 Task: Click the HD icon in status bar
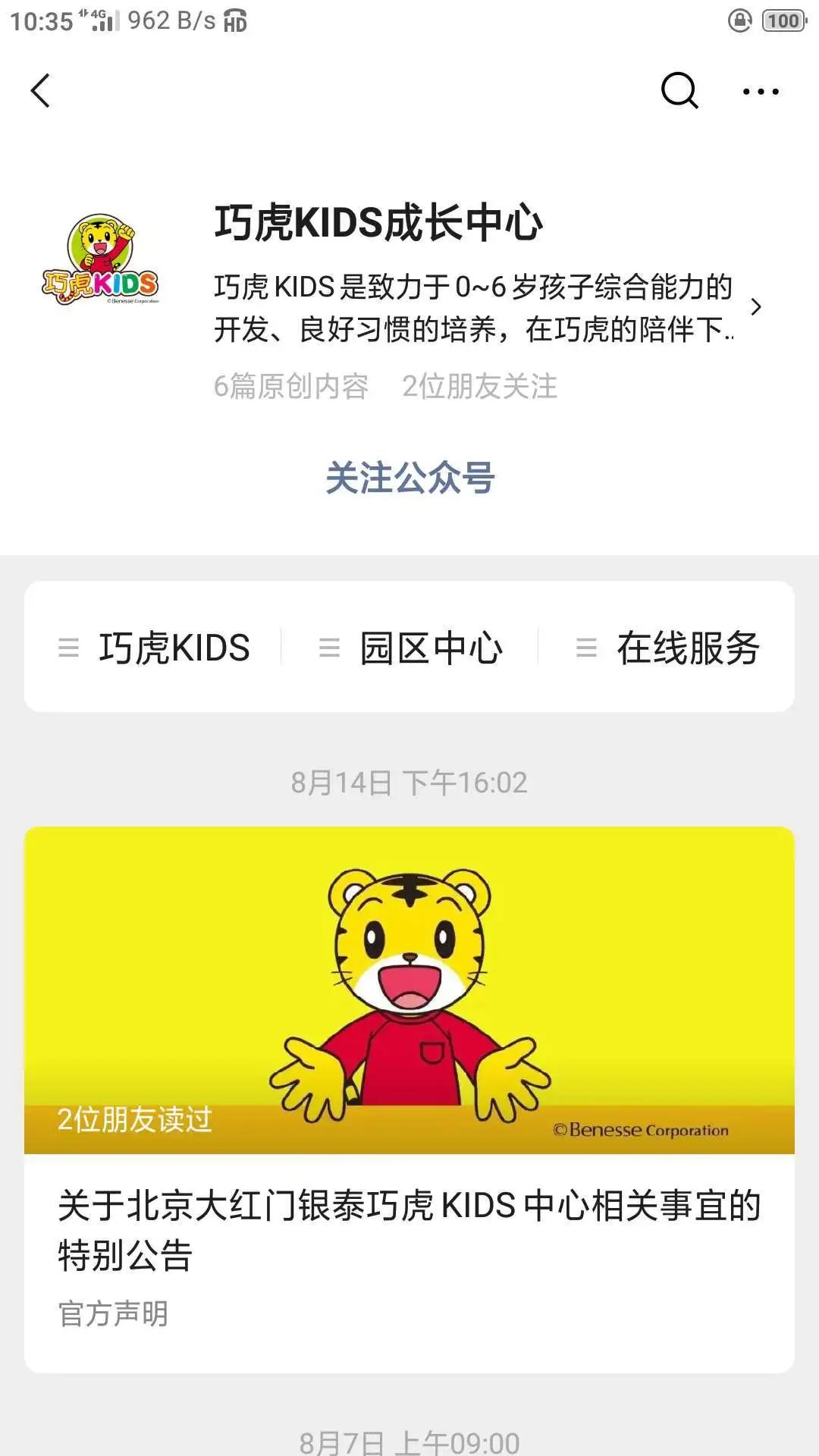click(x=235, y=21)
